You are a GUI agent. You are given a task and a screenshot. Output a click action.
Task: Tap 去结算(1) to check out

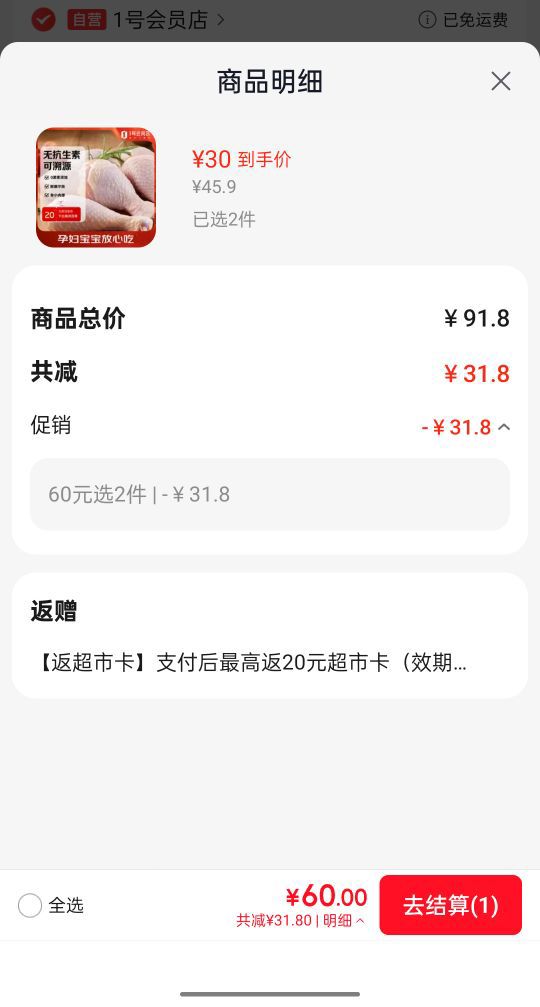click(x=450, y=905)
